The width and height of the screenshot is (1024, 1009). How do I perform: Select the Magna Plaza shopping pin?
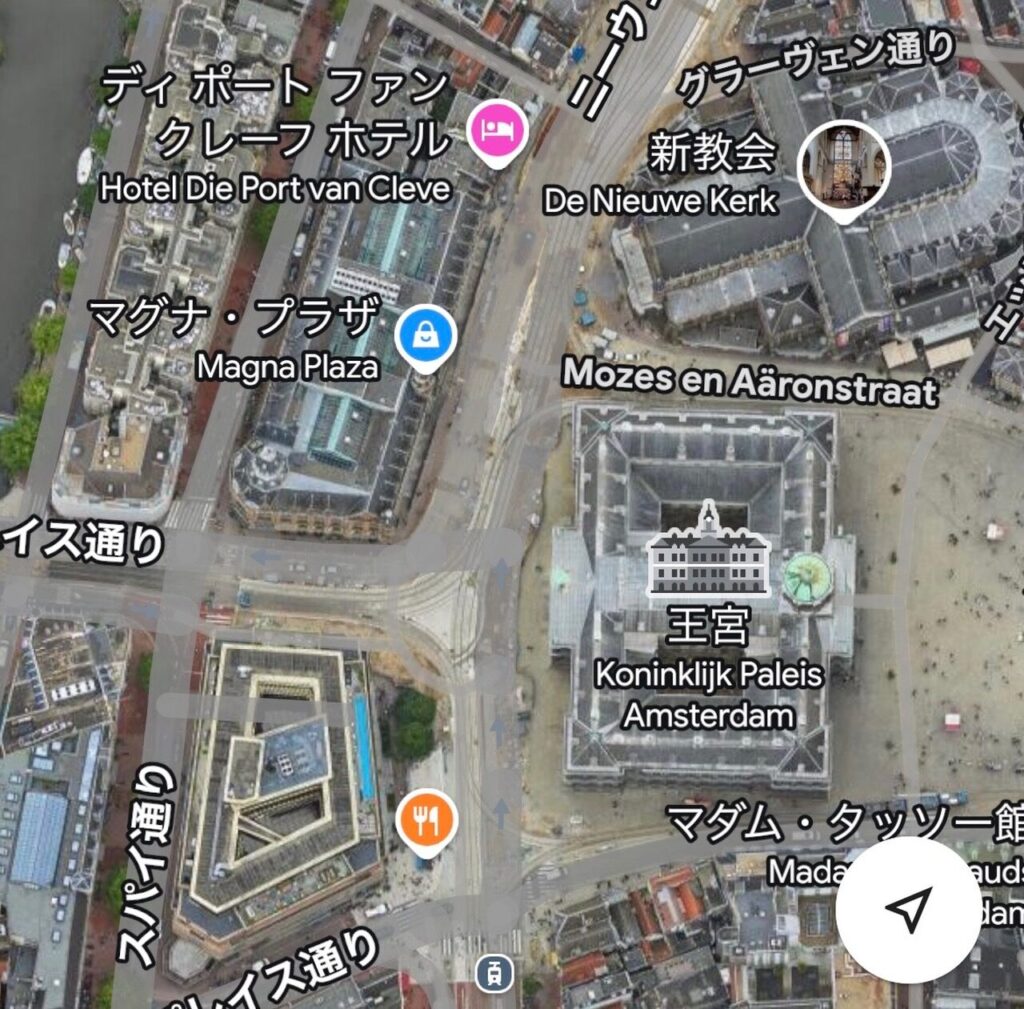point(426,336)
